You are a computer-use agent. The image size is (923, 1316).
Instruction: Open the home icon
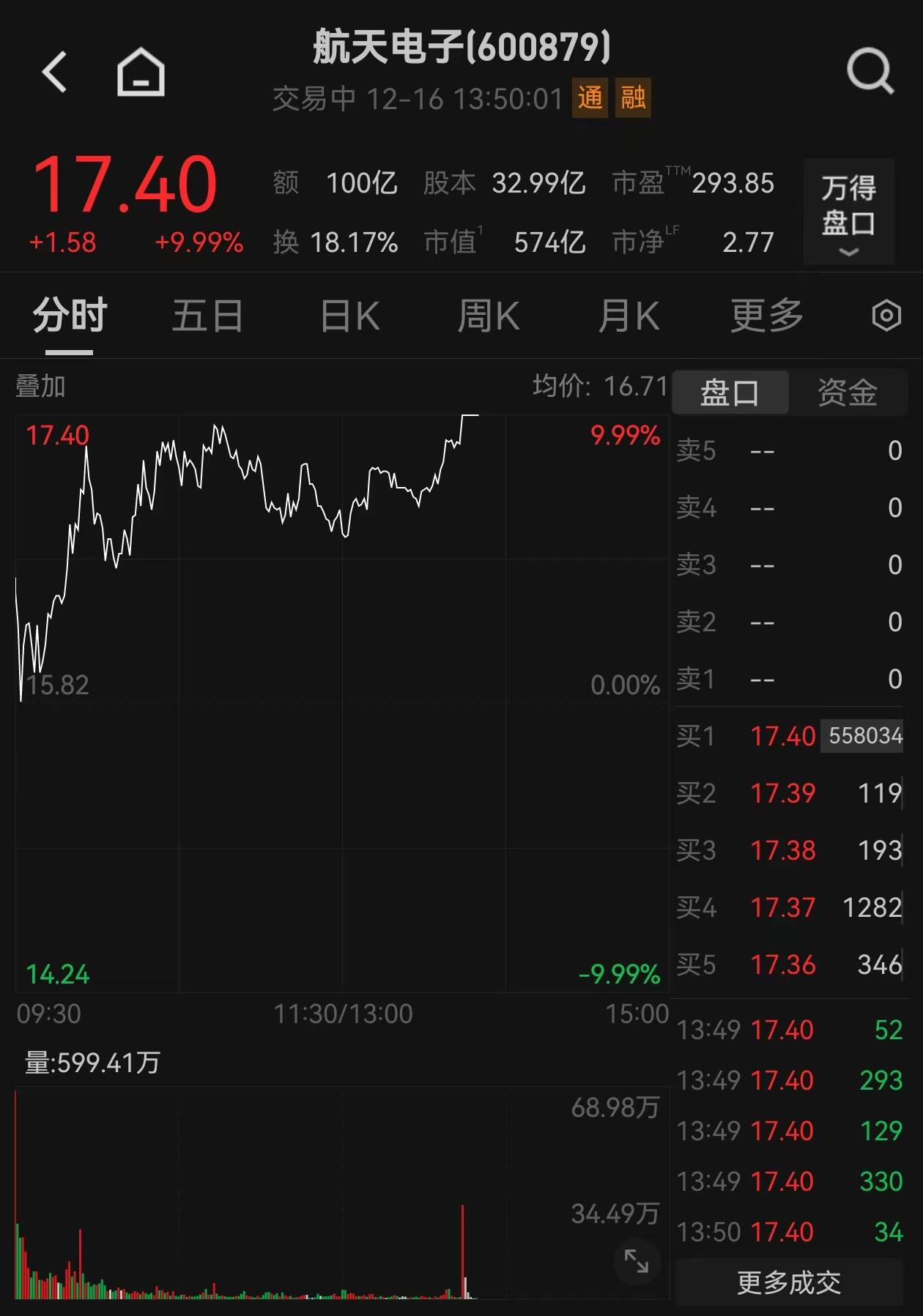[141, 72]
